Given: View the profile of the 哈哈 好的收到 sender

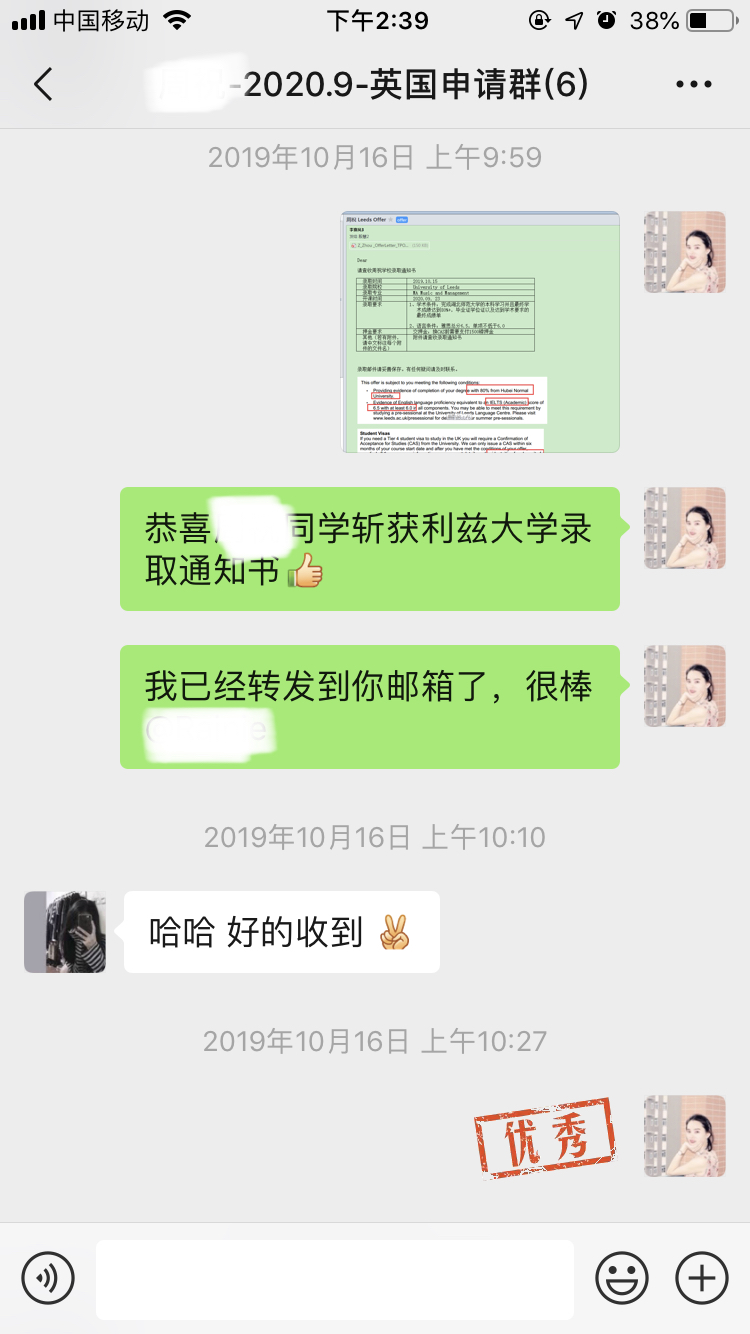Looking at the screenshot, I should [x=65, y=932].
